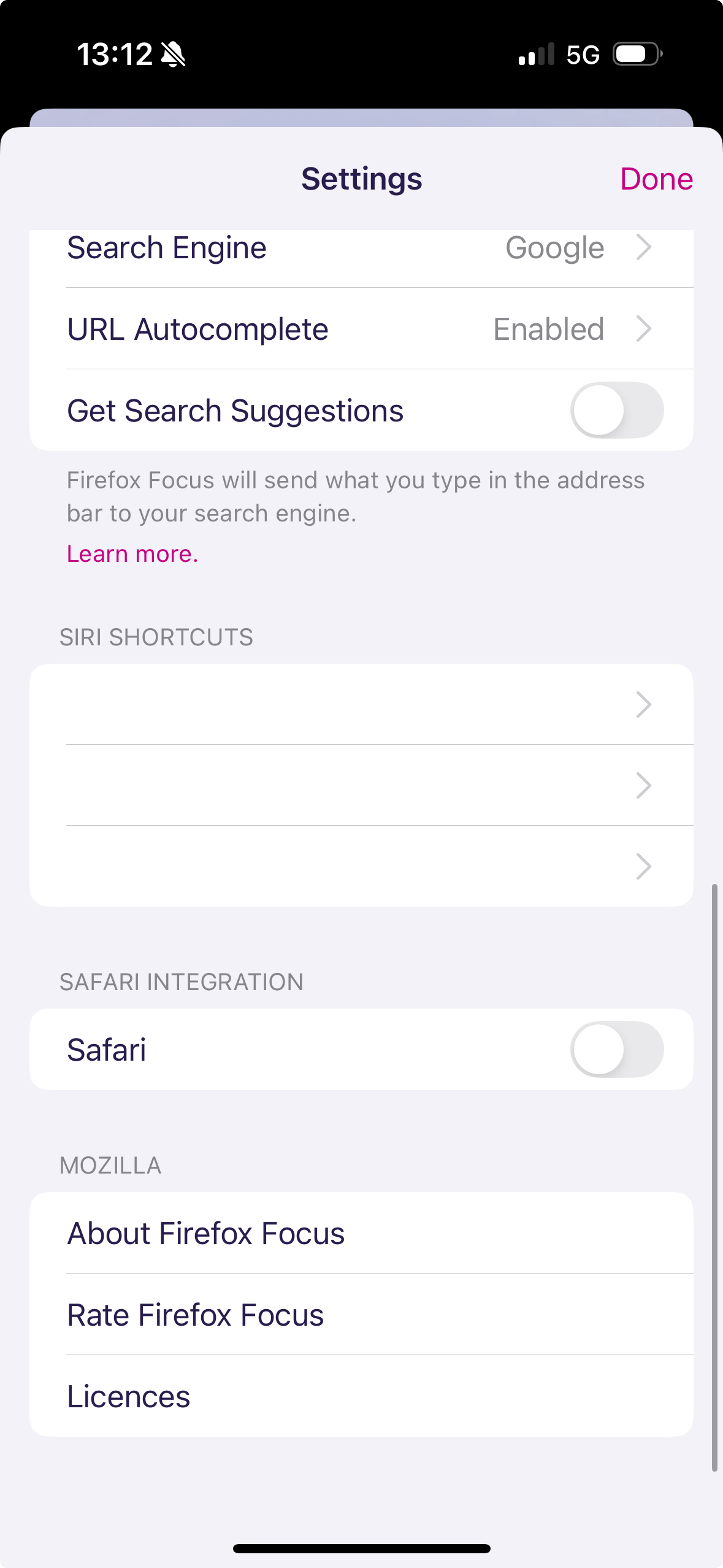Open URL Autocomplete options

pyautogui.click(x=361, y=329)
